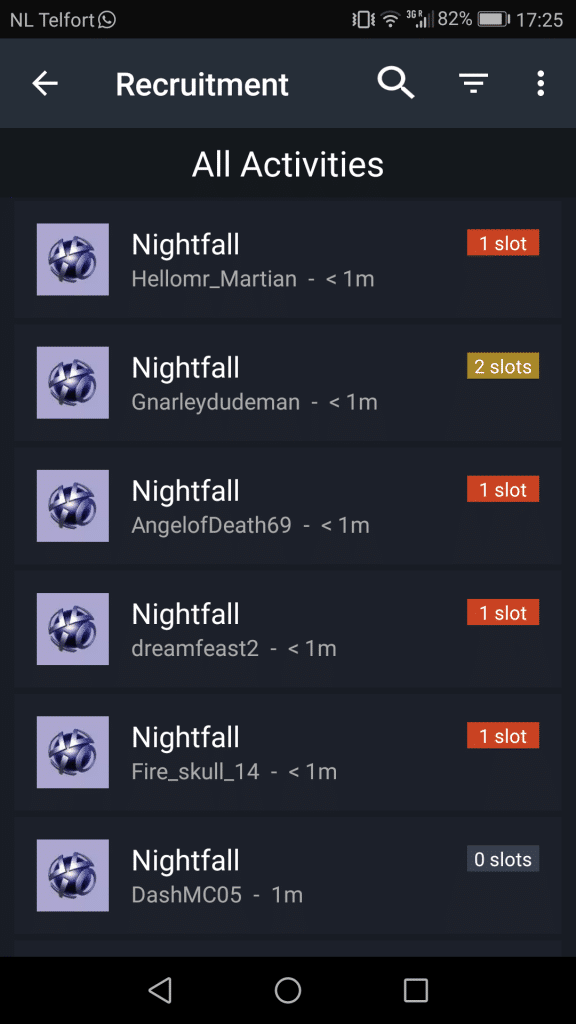Open the filter options icon

473,84
